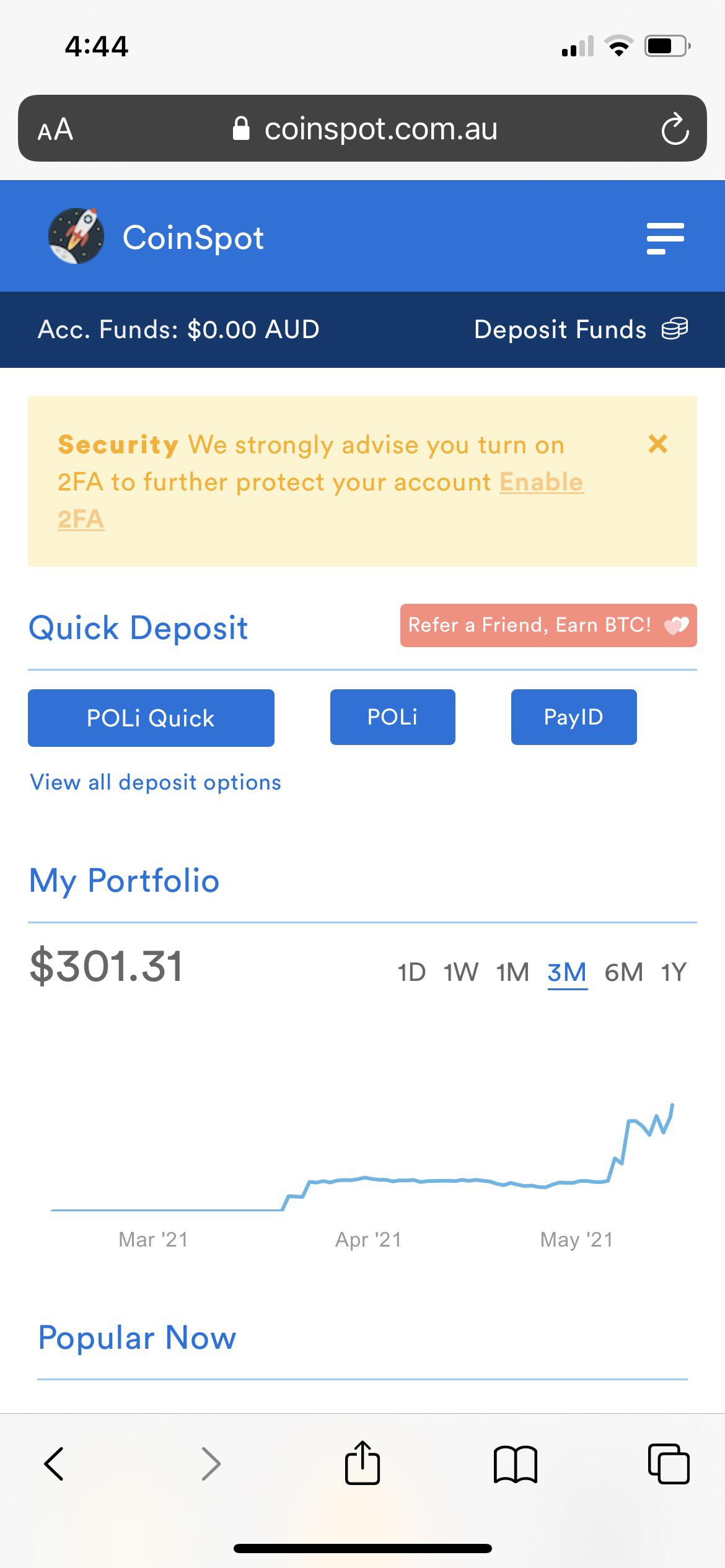Open Refer a Friend, Earn BTC

point(548,625)
